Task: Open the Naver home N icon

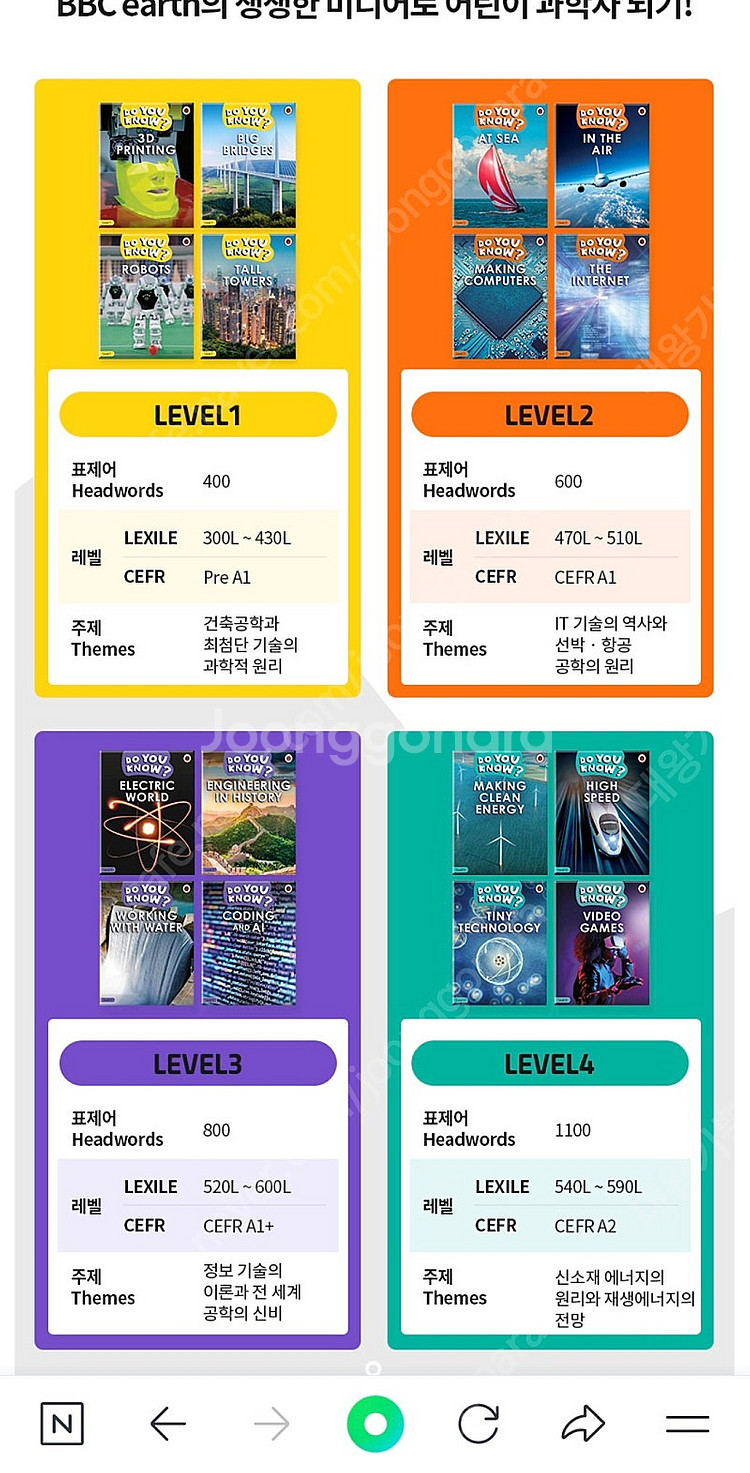Action: tap(62, 1424)
